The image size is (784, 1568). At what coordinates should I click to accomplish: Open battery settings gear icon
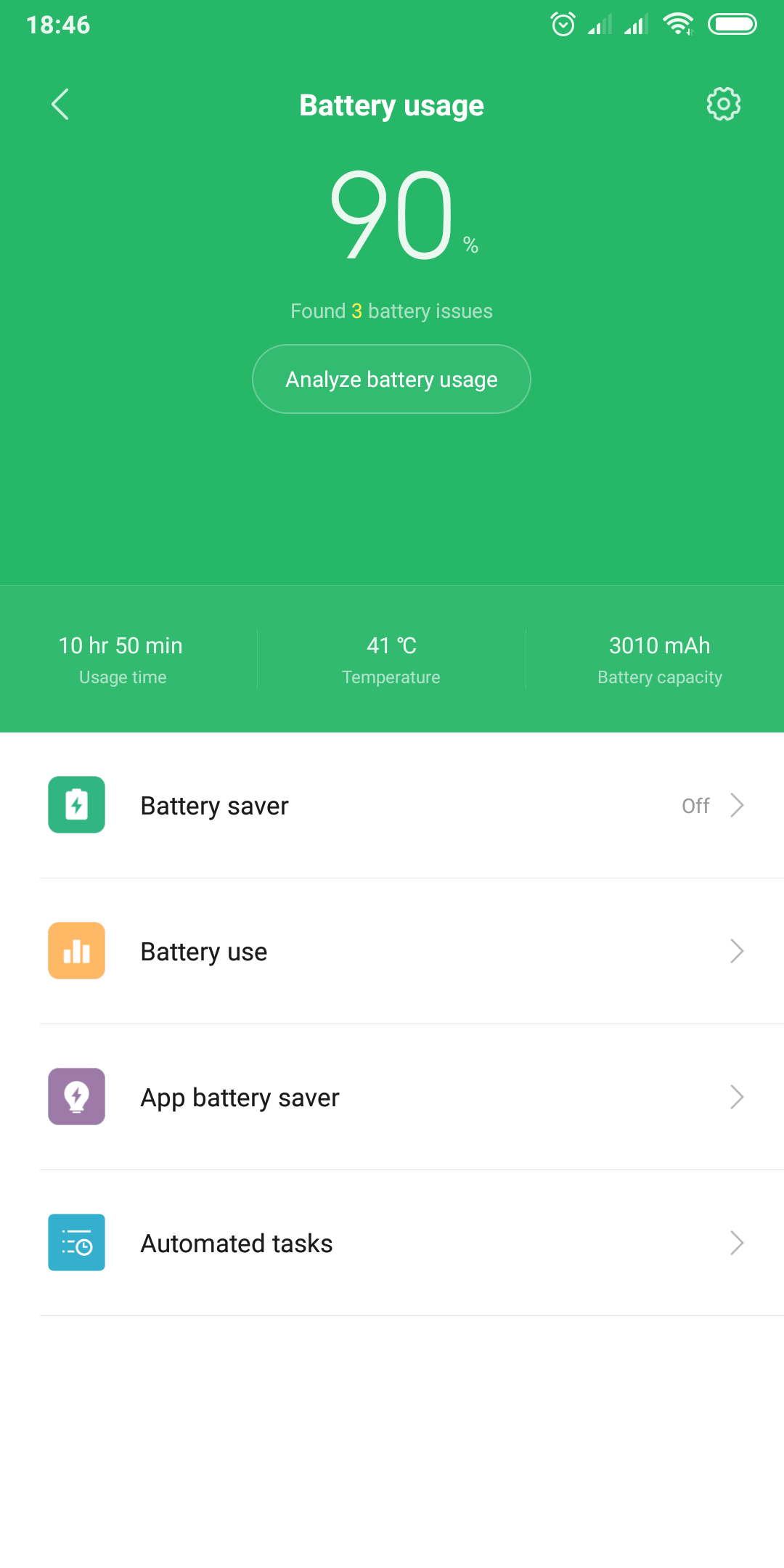coord(723,105)
